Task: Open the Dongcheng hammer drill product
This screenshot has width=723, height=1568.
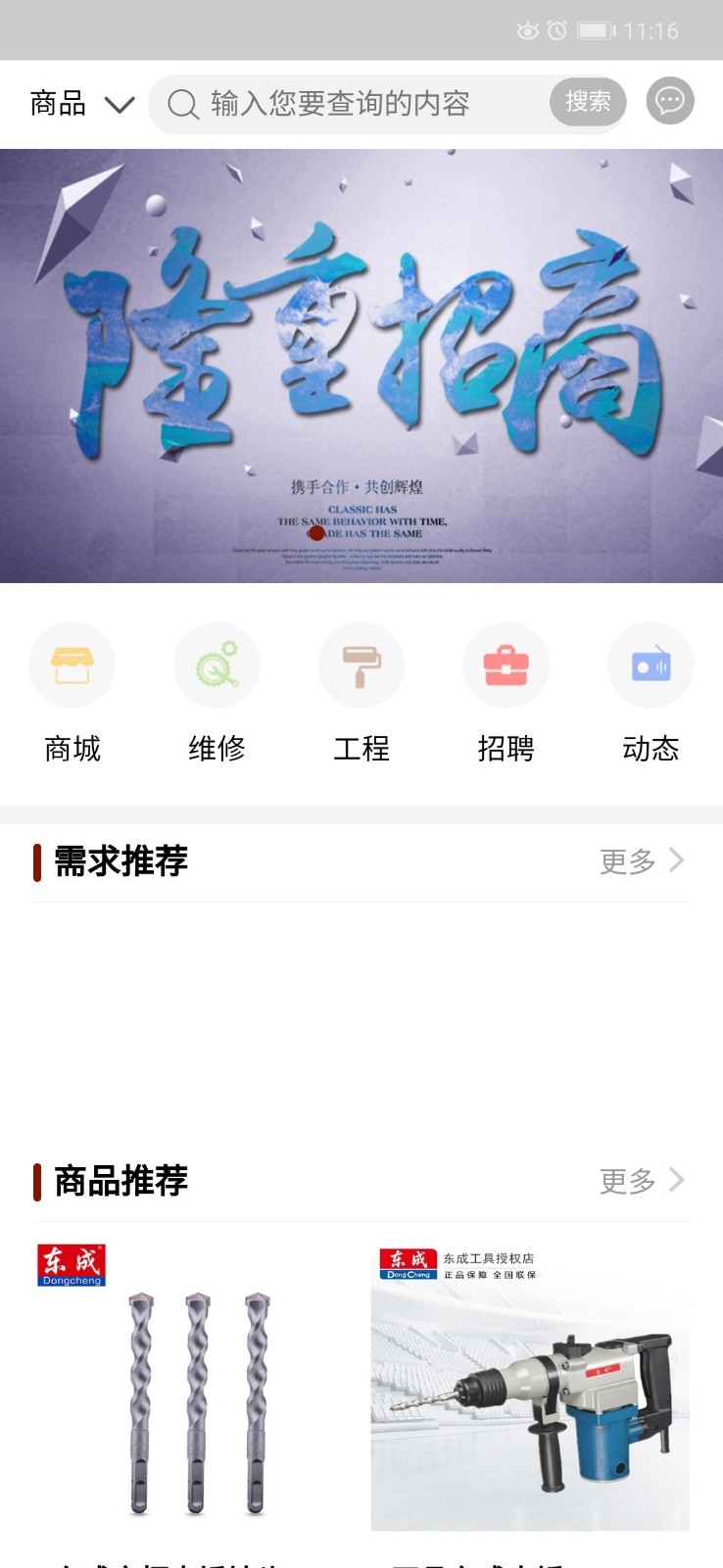Action: pos(529,1387)
